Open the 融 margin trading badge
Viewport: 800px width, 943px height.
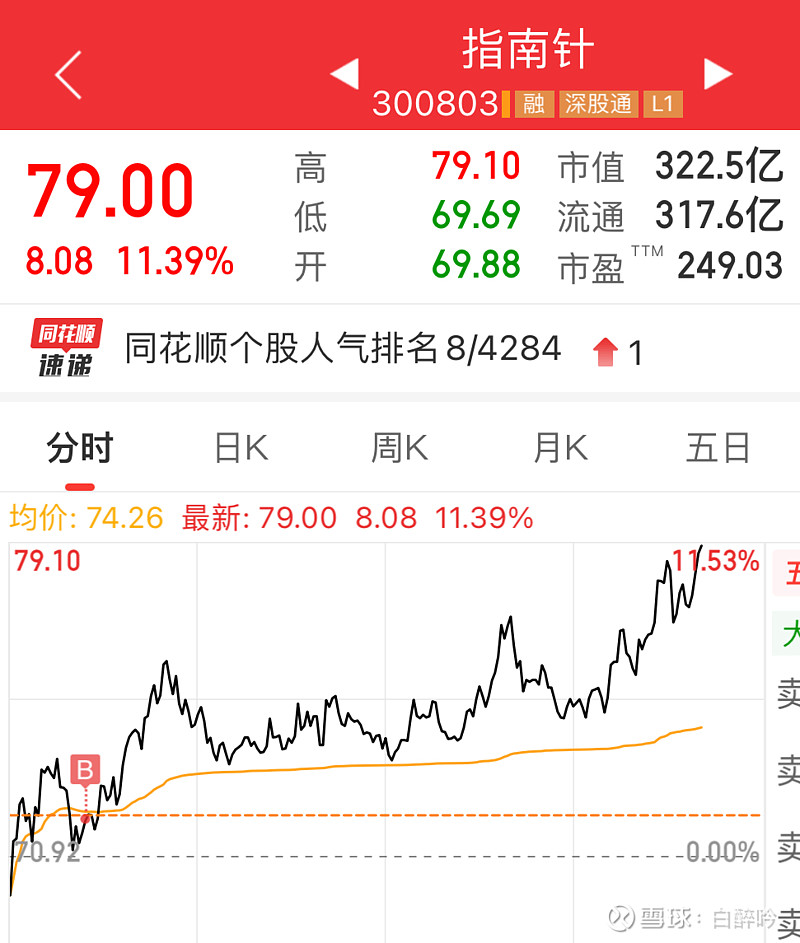click(533, 104)
